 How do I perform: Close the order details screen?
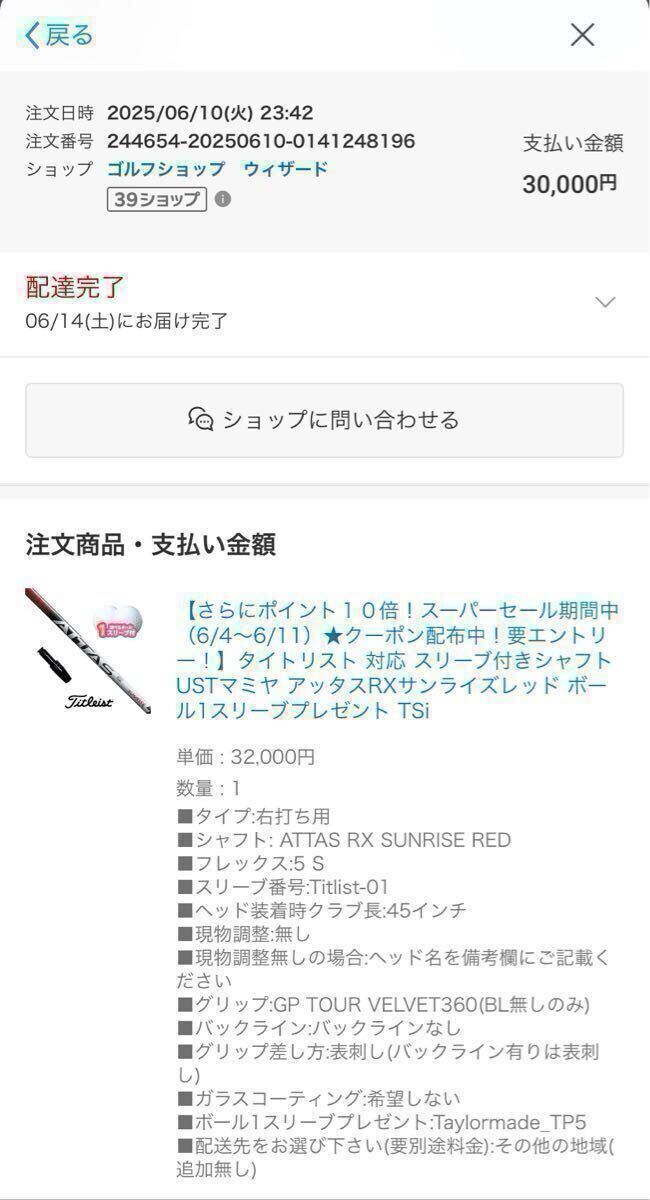[x=582, y=36]
